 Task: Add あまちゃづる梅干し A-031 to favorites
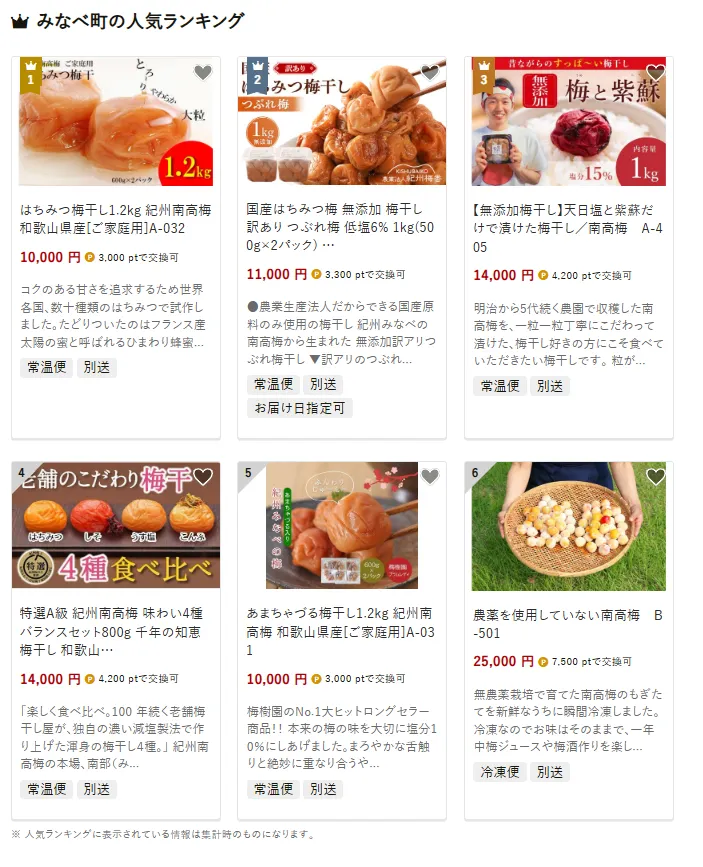tap(430, 477)
